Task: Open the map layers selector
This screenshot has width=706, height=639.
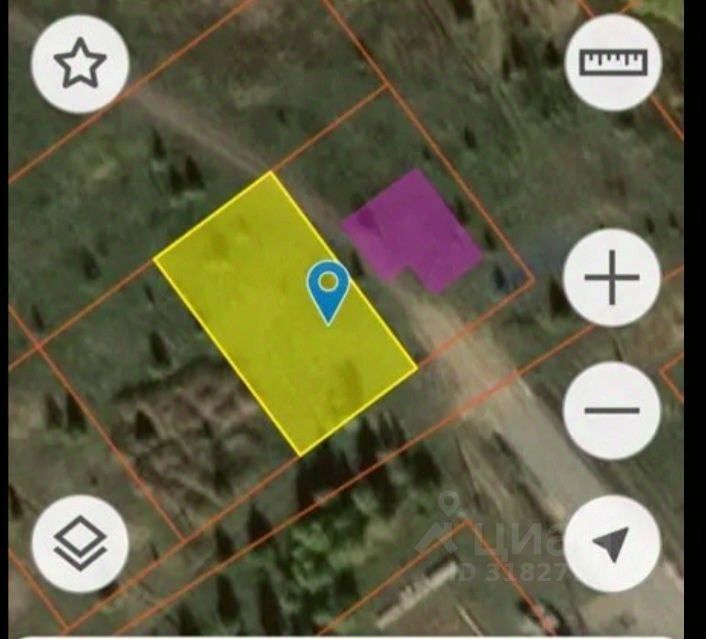Action: (x=79, y=545)
